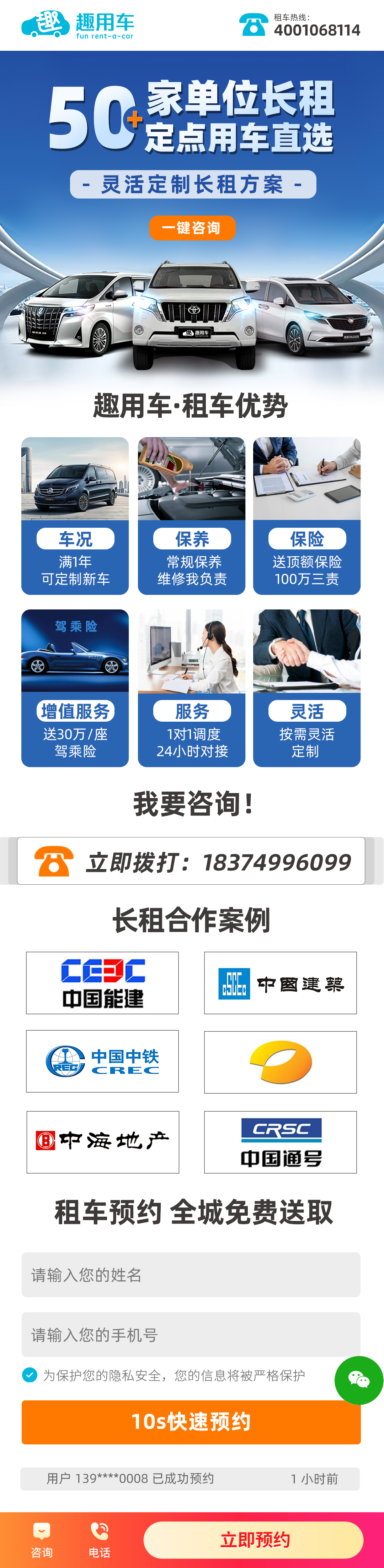Open the green WeChat floating button
The width and height of the screenshot is (384, 1568).
358,1380
